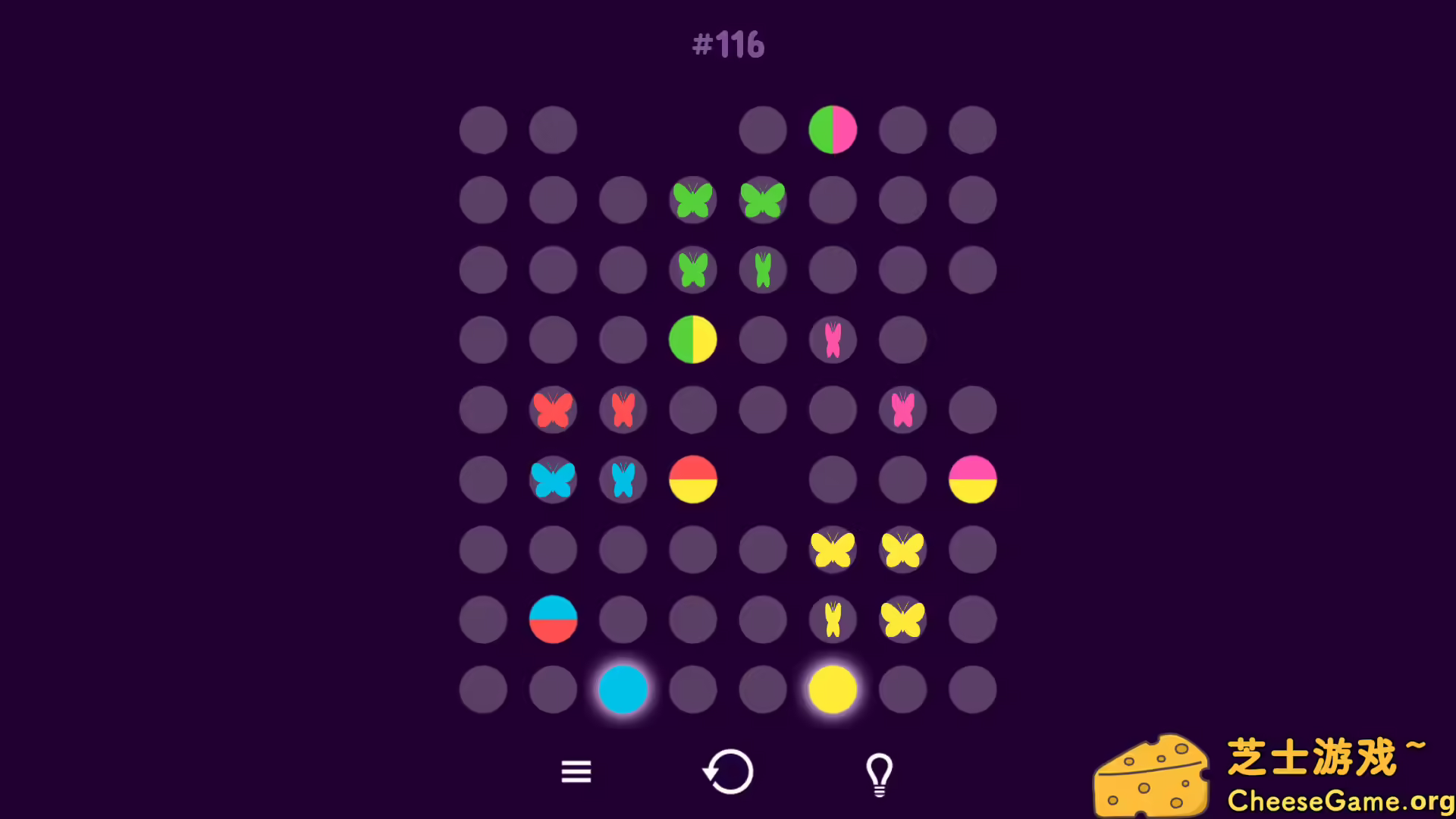Get a hint from the lightbulb
Image resolution: width=1456 pixels, height=819 pixels.
tap(879, 773)
